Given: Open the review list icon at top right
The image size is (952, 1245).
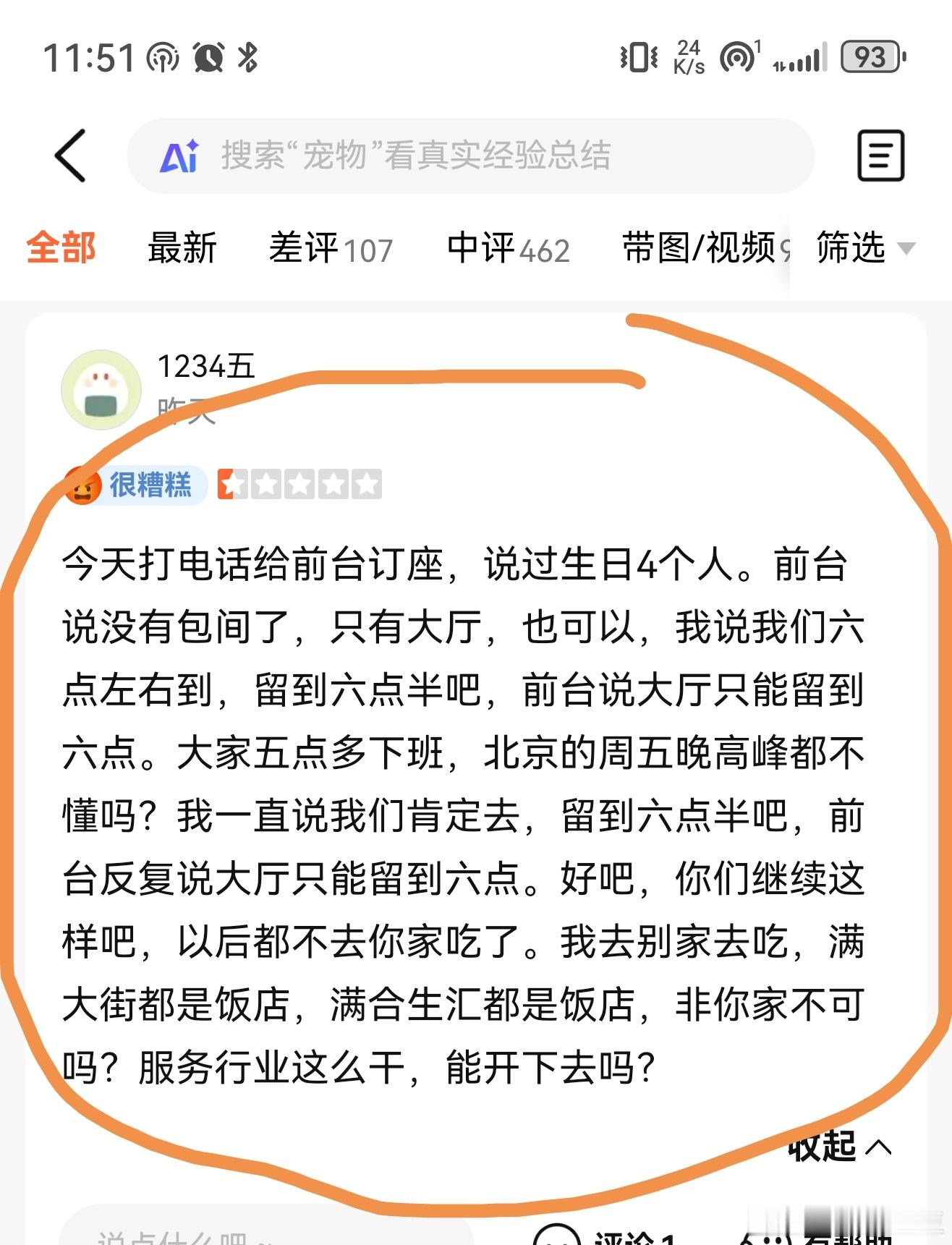Looking at the screenshot, I should coord(881,155).
